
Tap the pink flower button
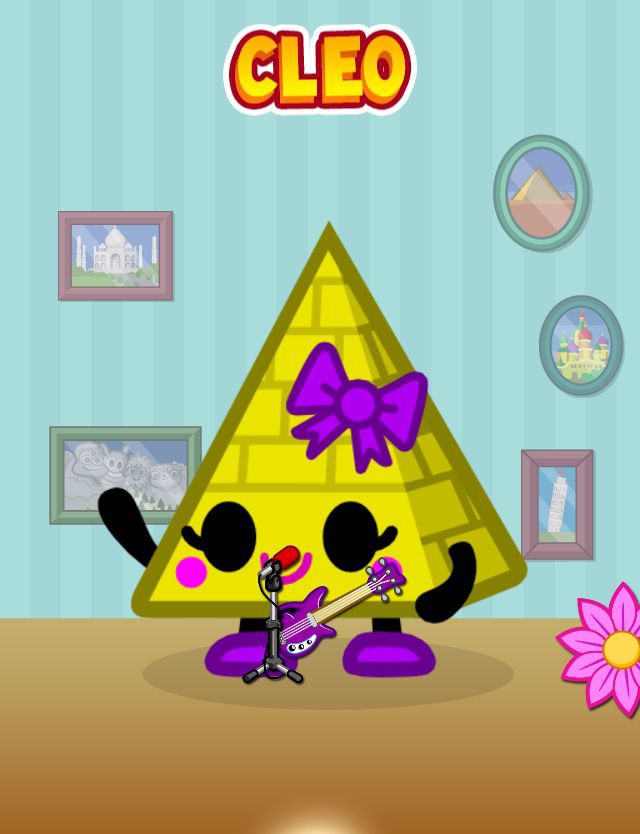[612, 649]
